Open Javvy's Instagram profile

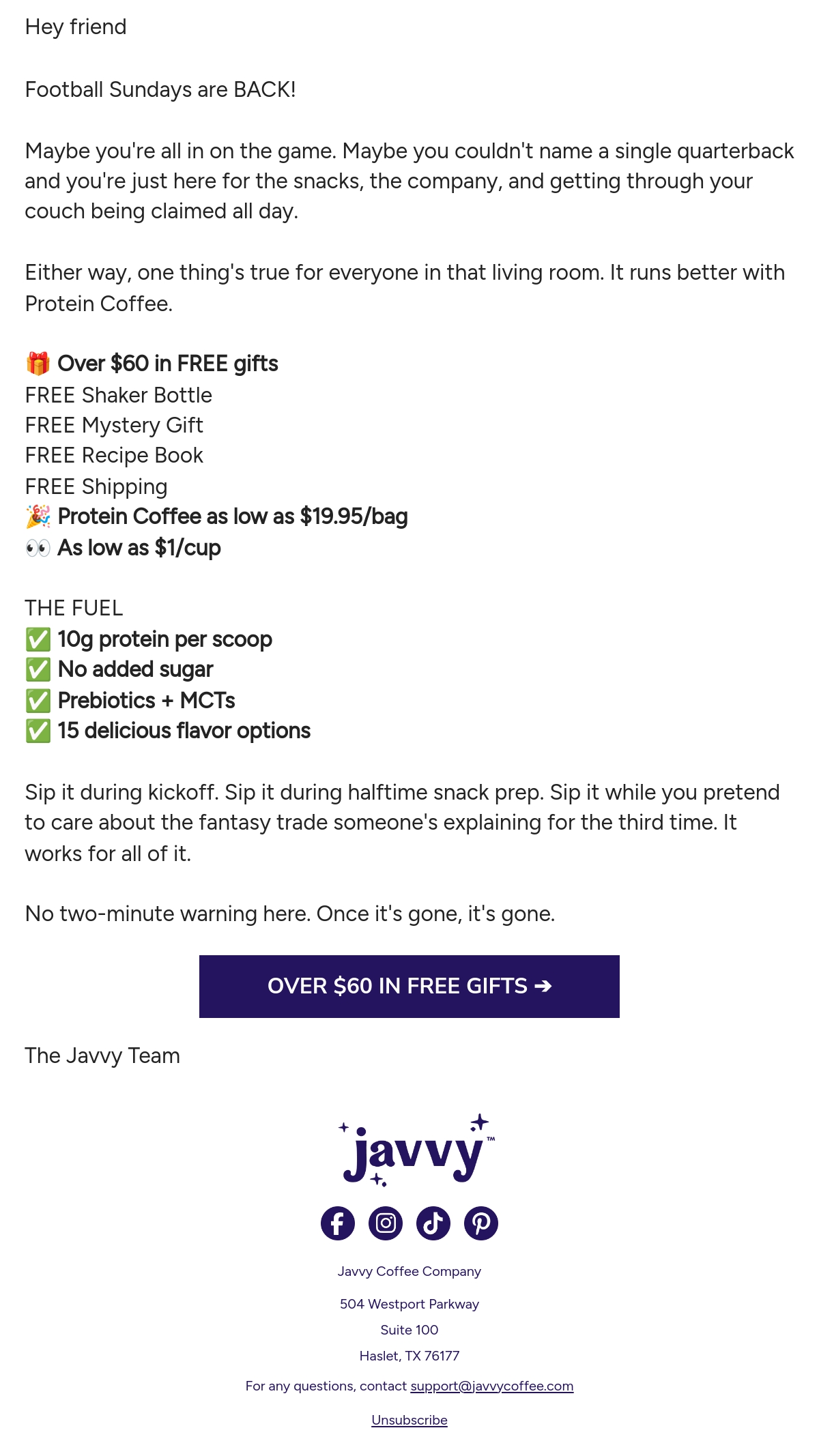pos(386,1223)
